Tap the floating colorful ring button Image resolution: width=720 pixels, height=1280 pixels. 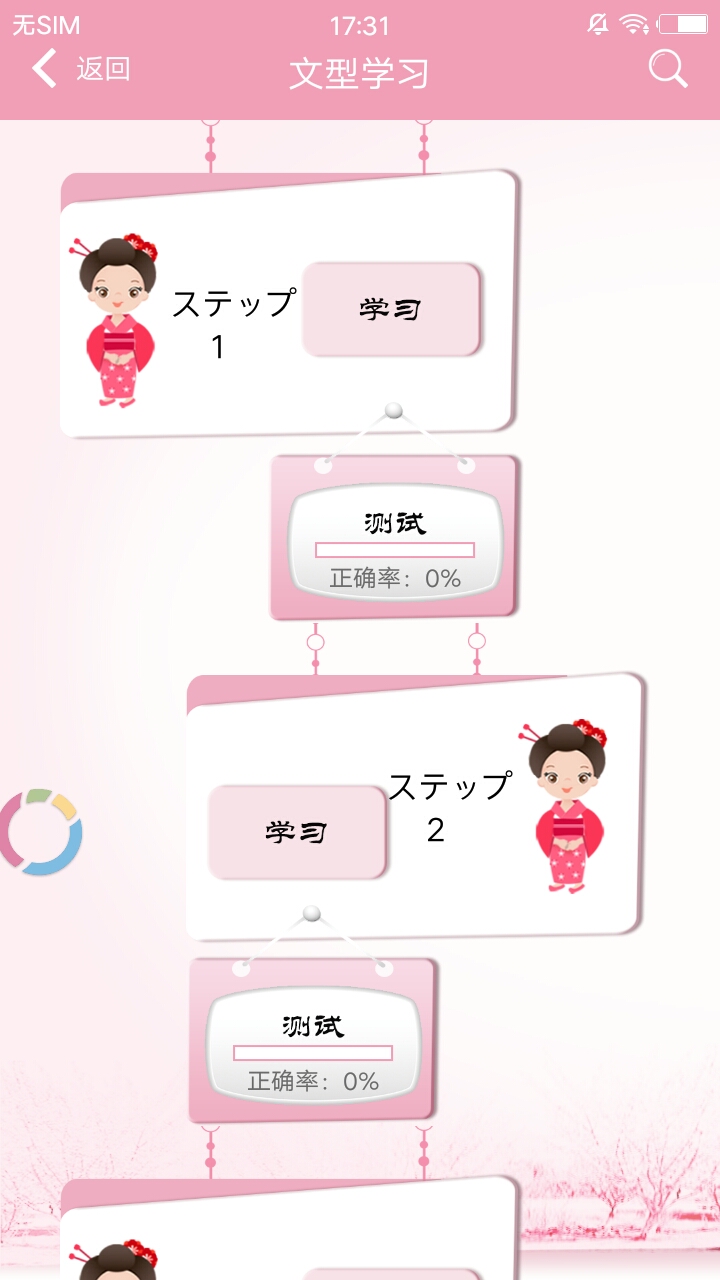(x=40, y=832)
